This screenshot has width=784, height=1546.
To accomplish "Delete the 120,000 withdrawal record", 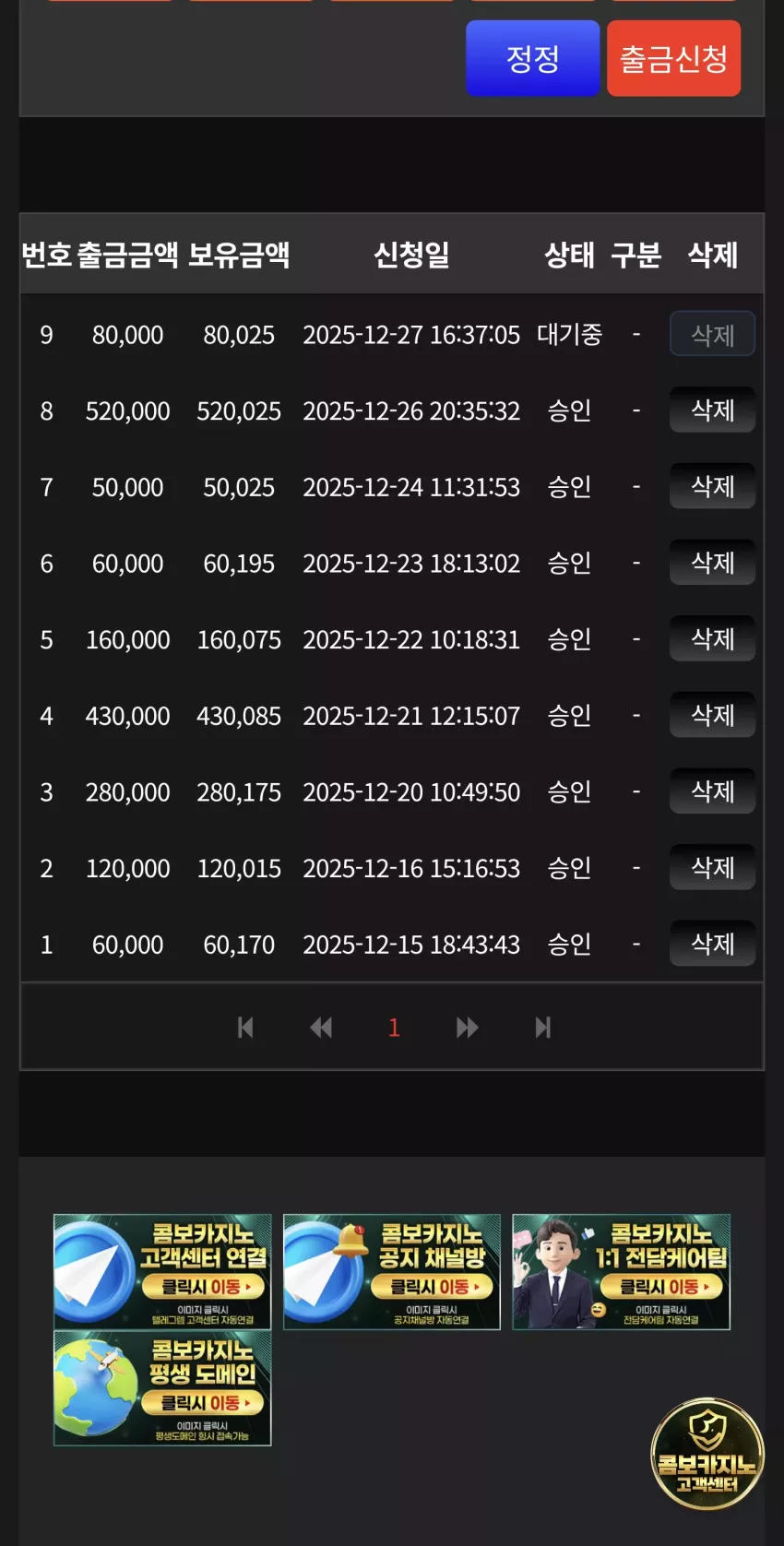I will click(x=712, y=867).
